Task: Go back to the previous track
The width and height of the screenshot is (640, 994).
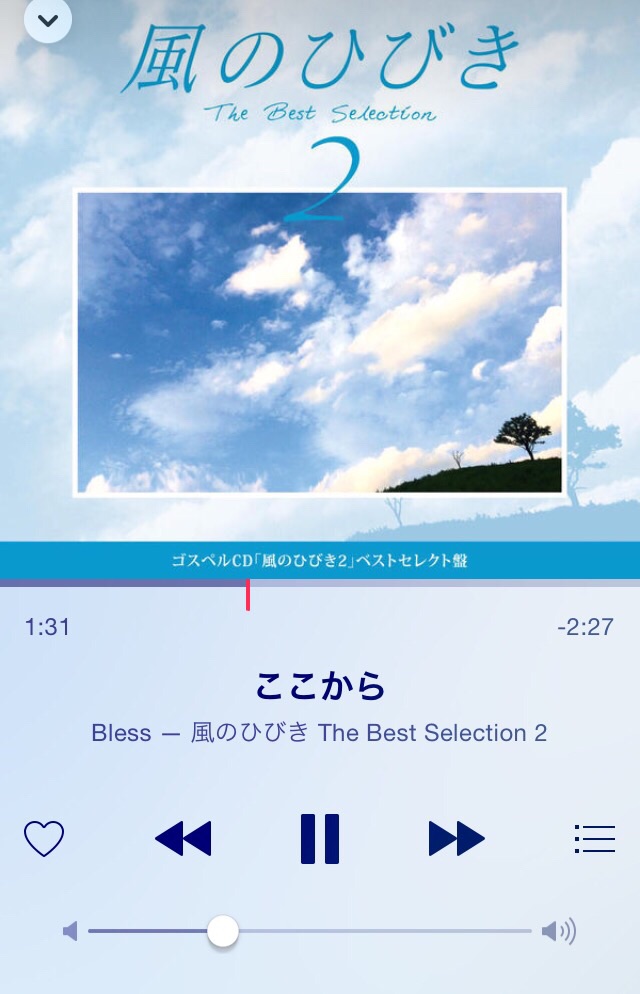Action: point(184,838)
